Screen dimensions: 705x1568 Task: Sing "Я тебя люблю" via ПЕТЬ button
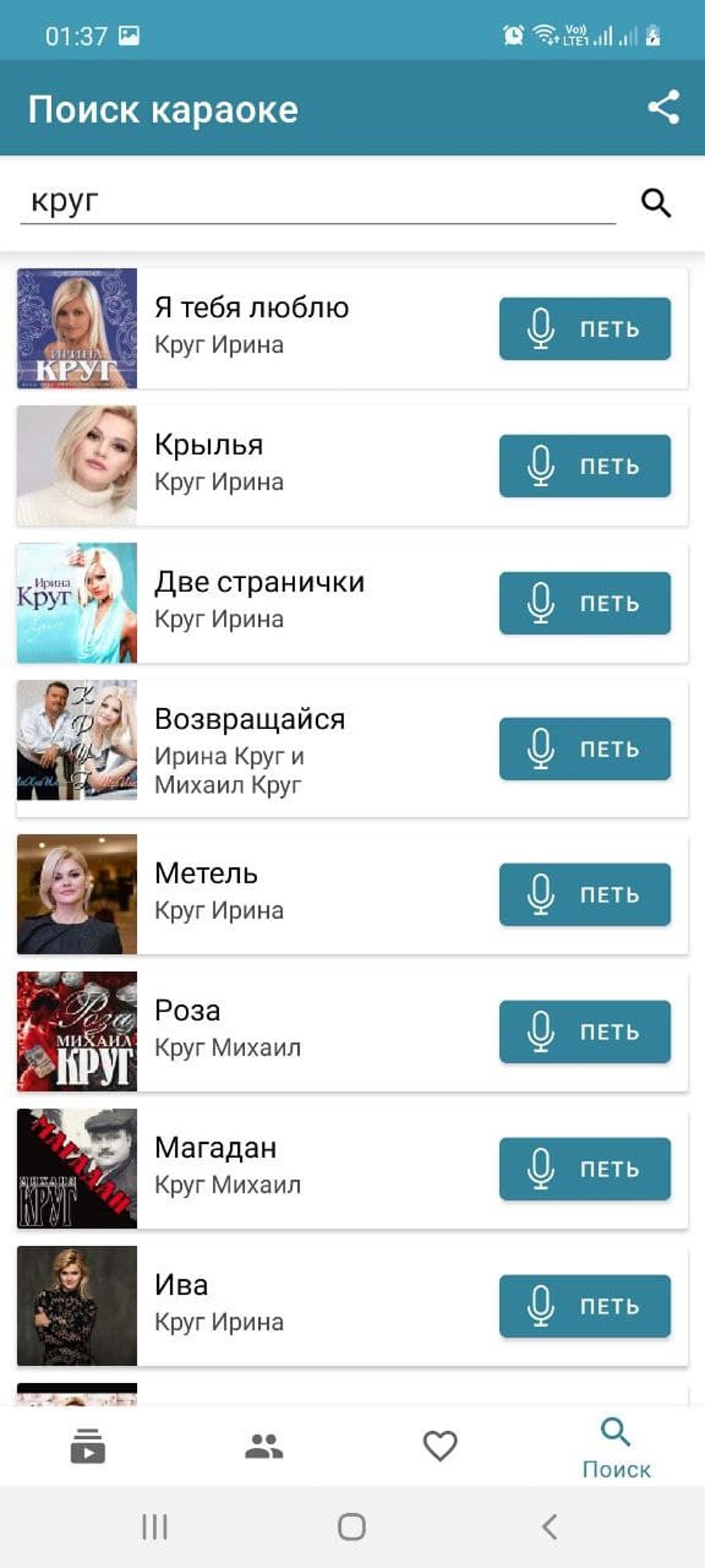(x=585, y=329)
